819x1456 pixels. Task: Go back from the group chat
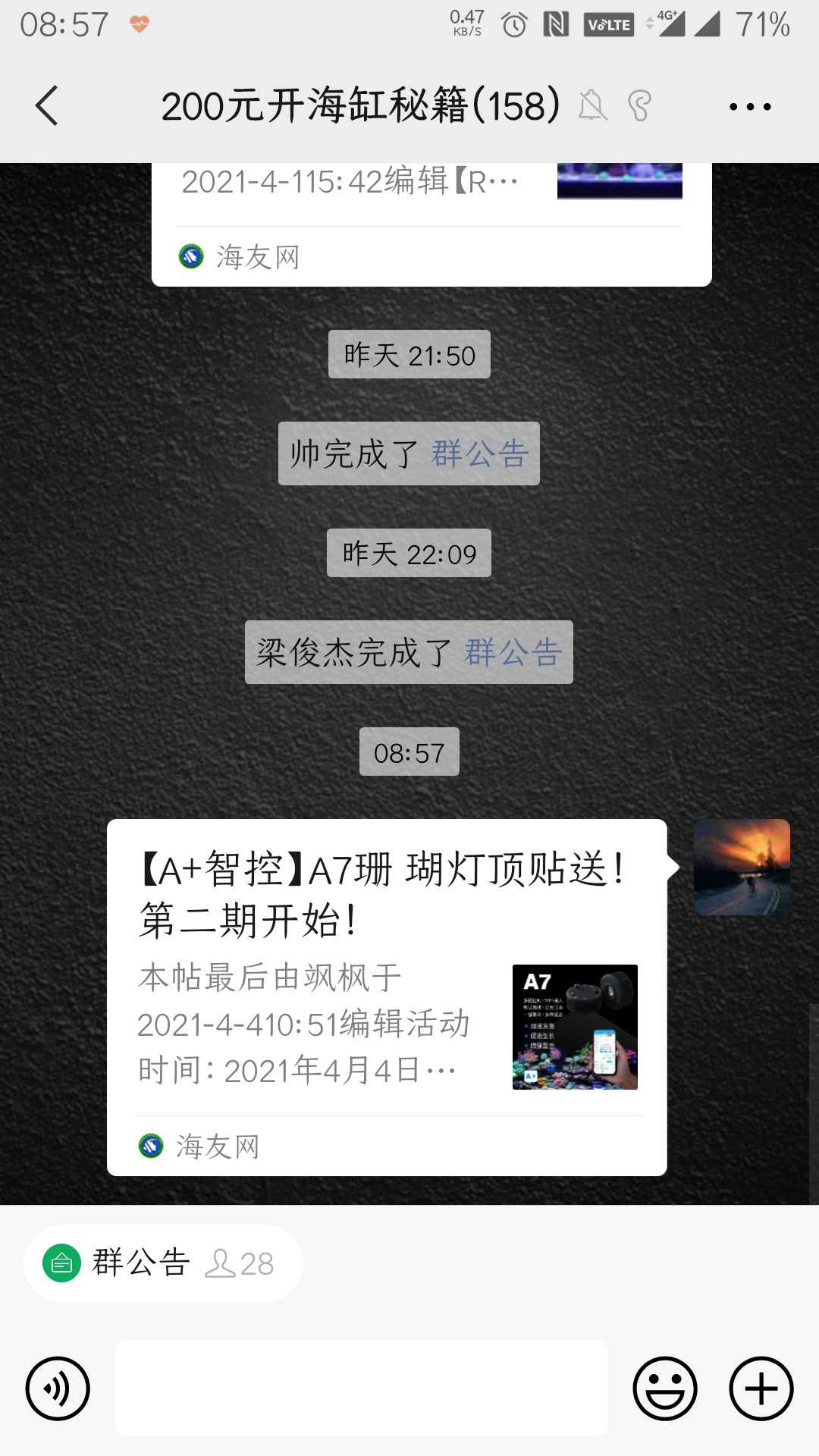pyautogui.click(x=47, y=105)
